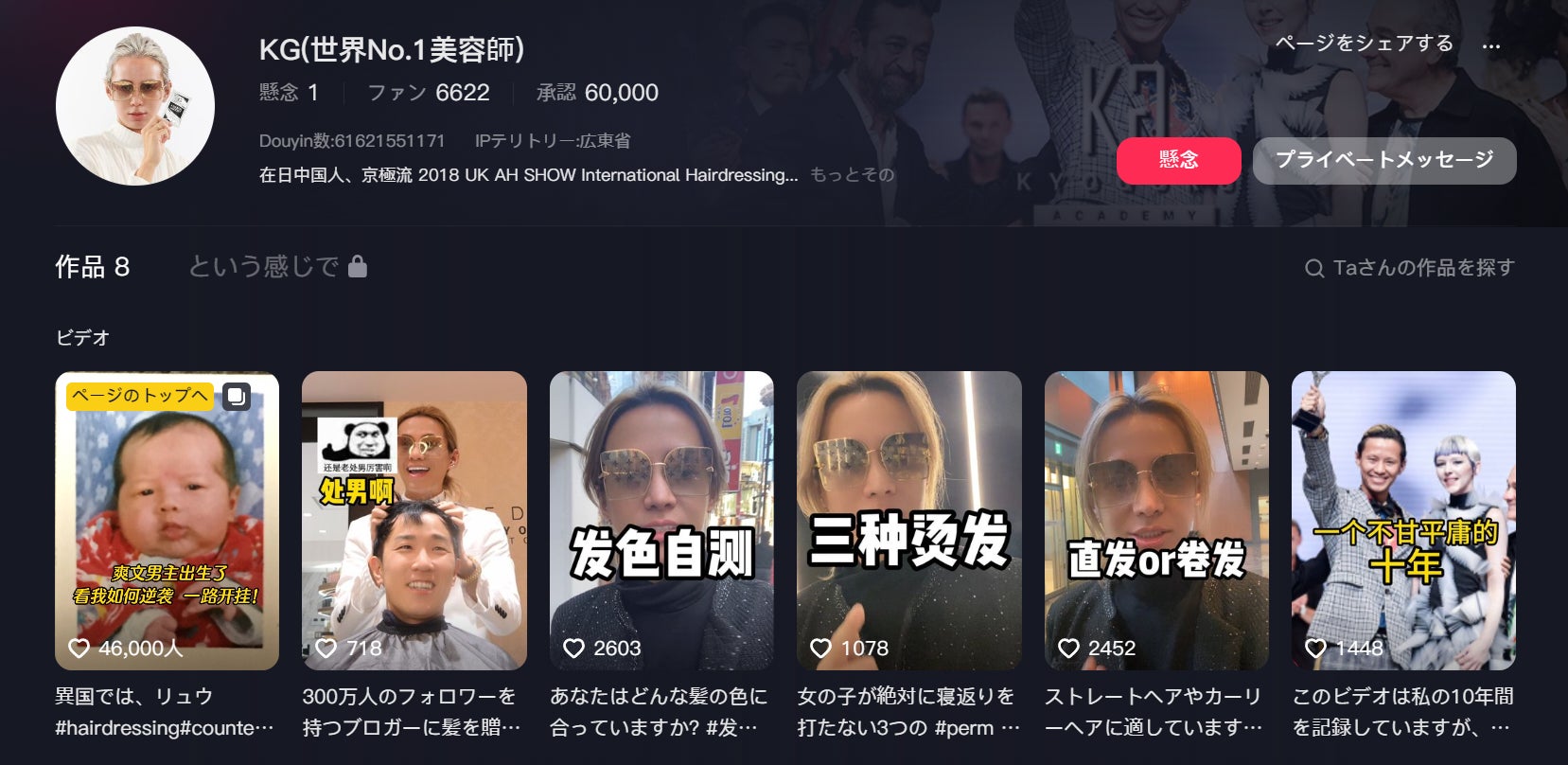Tap the red 懸念 follow button

[1178, 160]
